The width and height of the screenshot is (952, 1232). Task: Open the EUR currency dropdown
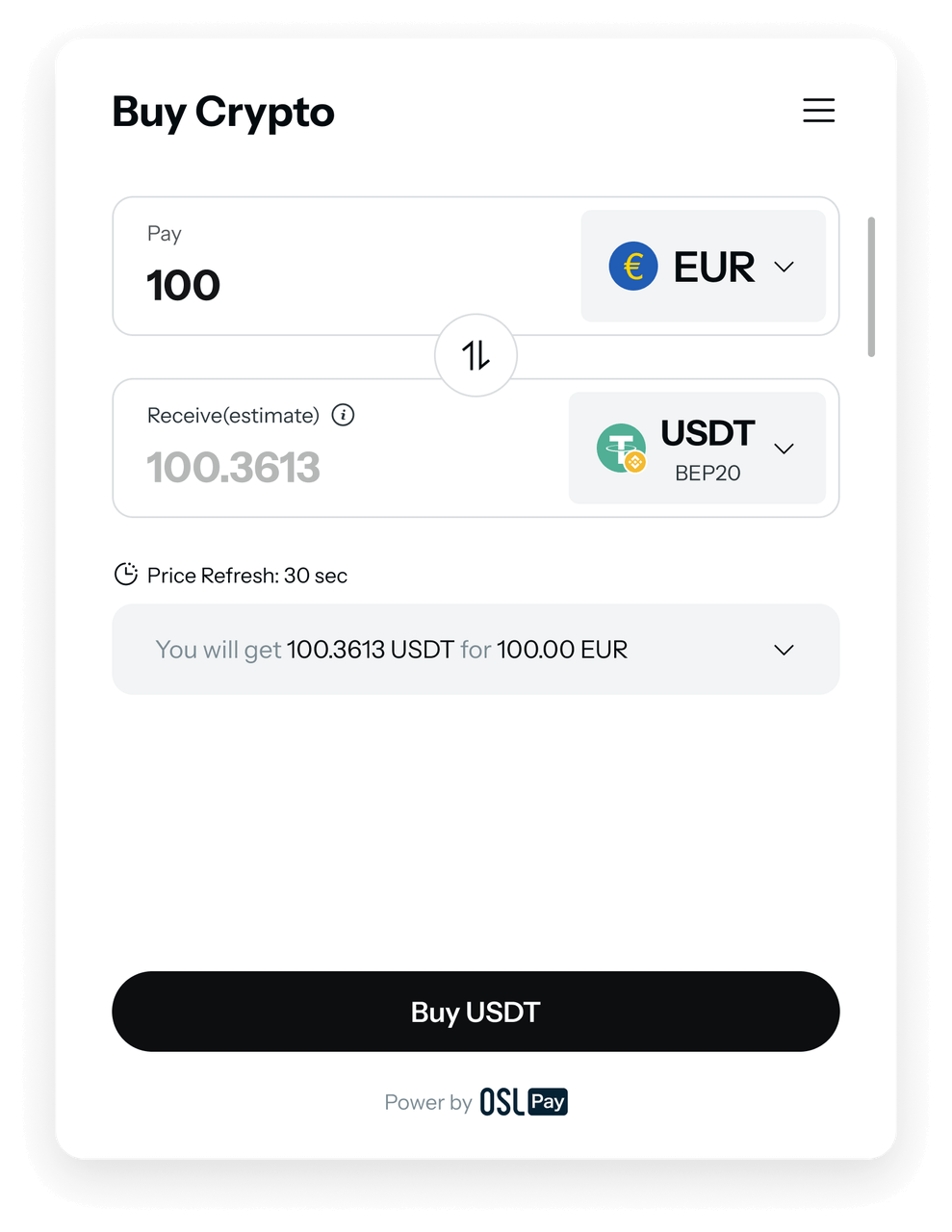click(x=703, y=267)
